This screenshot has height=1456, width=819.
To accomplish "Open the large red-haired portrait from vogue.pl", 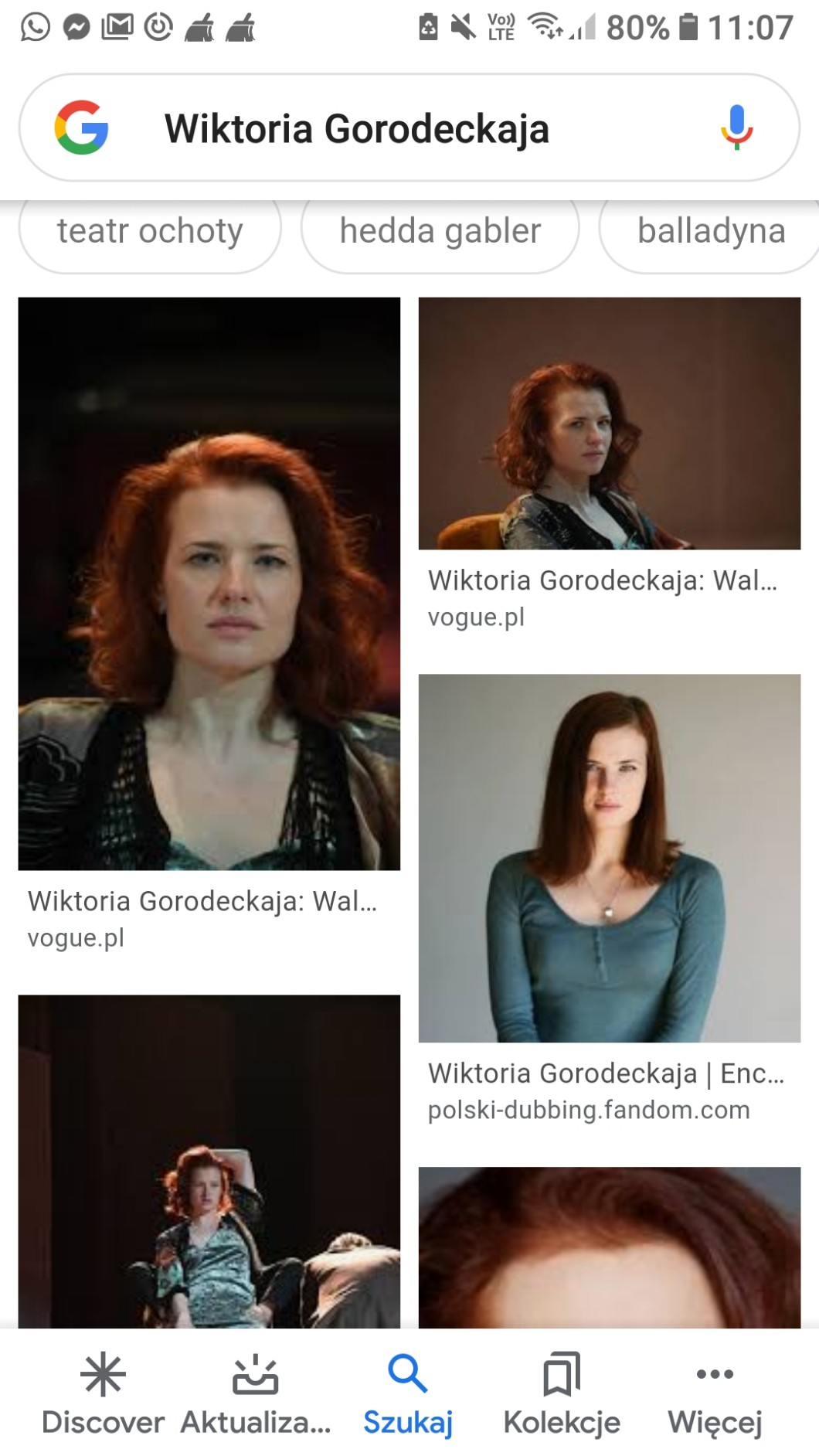I will click(x=209, y=583).
